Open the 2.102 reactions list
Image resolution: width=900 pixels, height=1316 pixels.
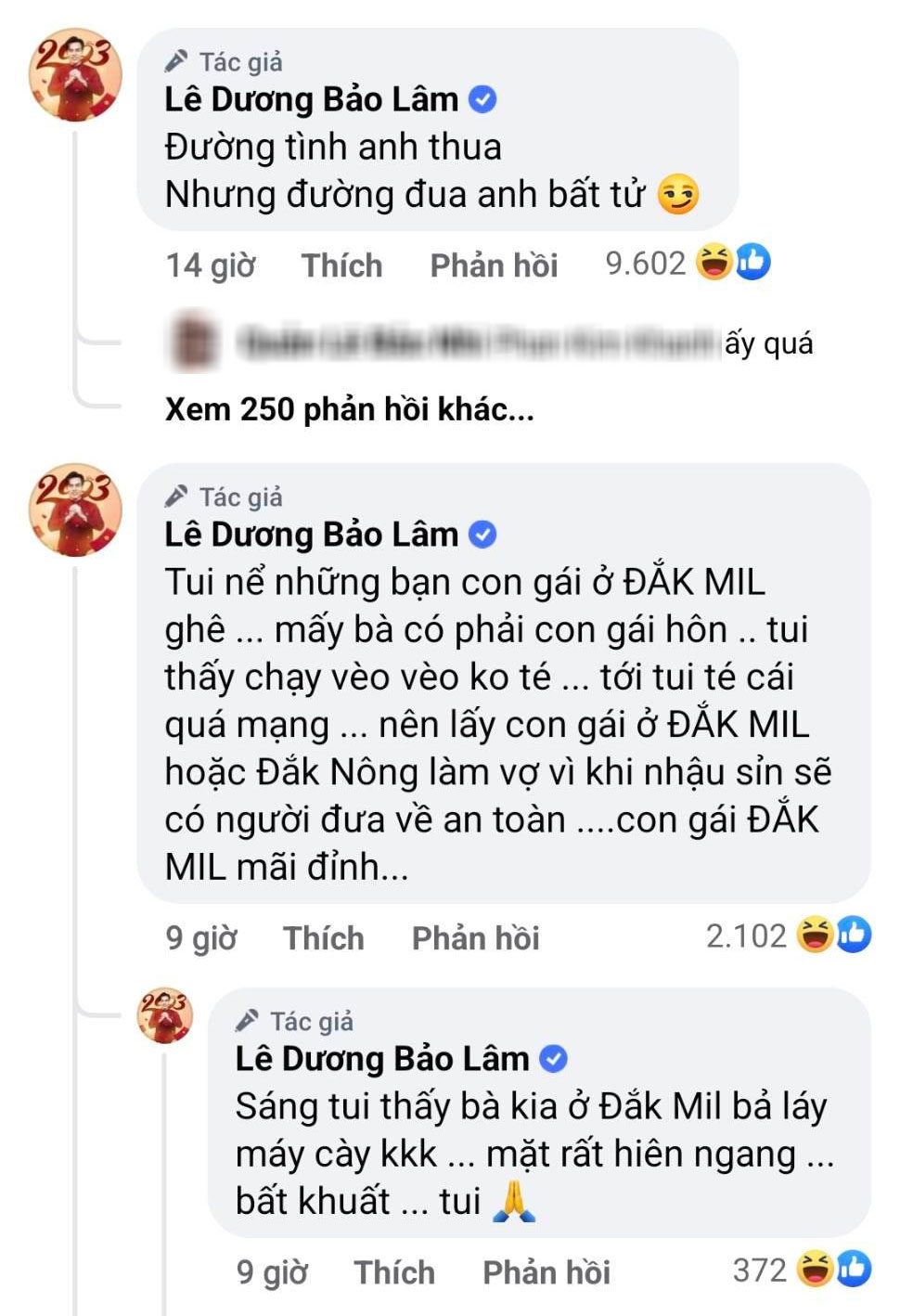pyautogui.click(x=787, y=935)
